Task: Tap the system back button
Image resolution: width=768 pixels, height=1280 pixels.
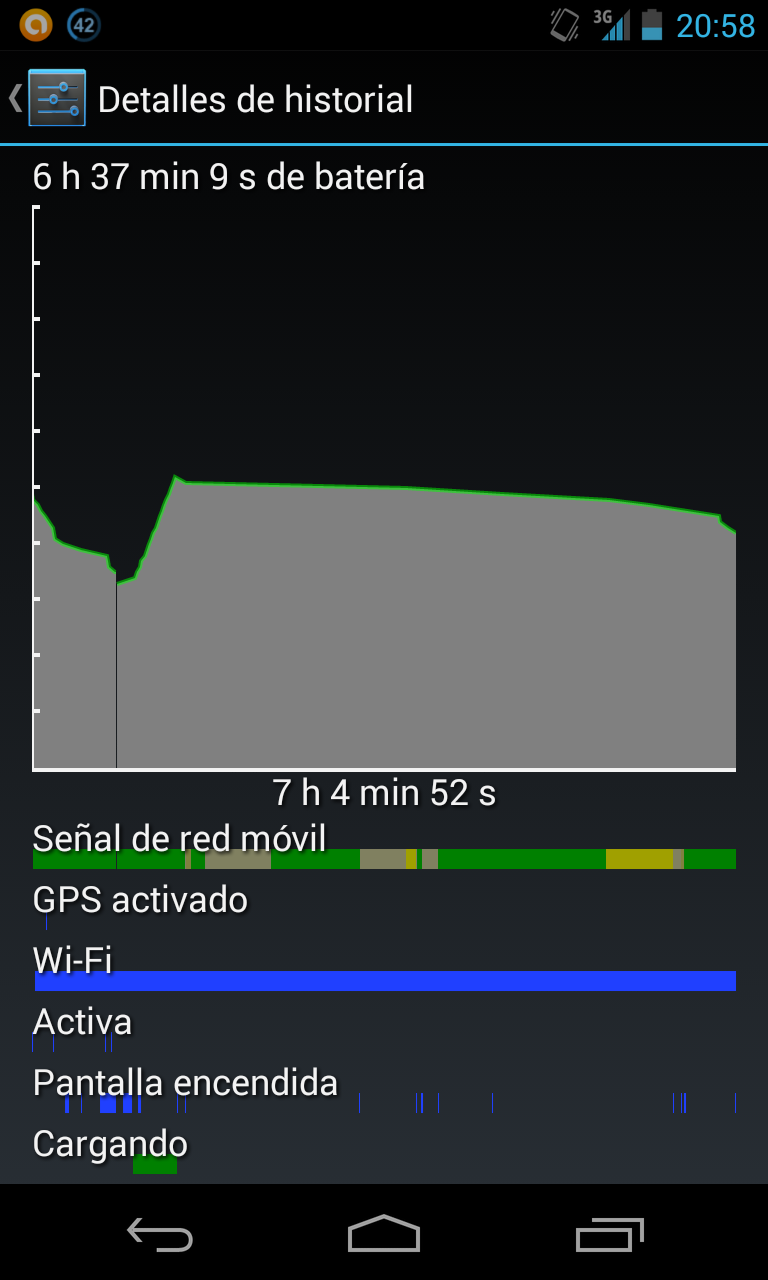Action: pyautogui.click(x=160, y=1234)
